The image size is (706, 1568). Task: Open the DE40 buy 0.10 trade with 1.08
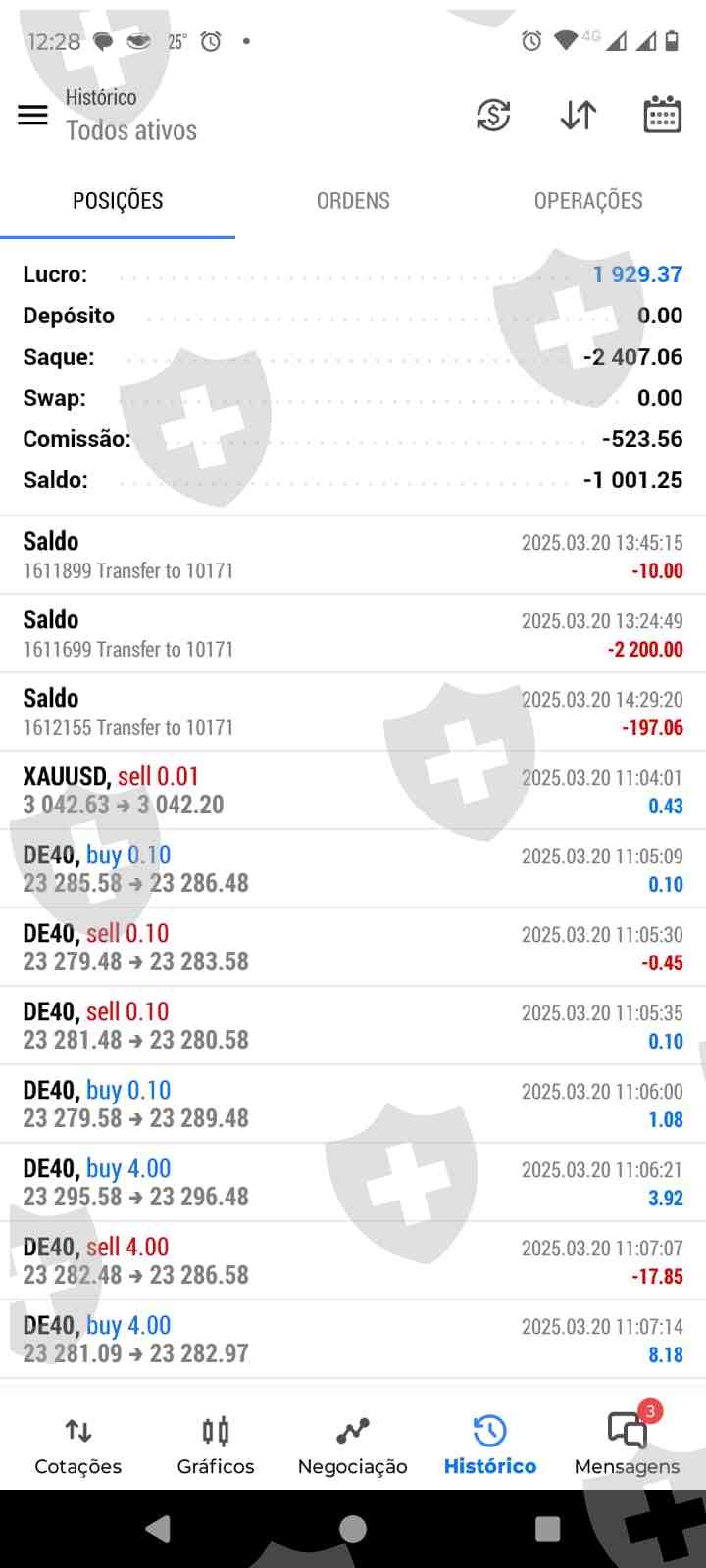click(x=353, y=1103)
